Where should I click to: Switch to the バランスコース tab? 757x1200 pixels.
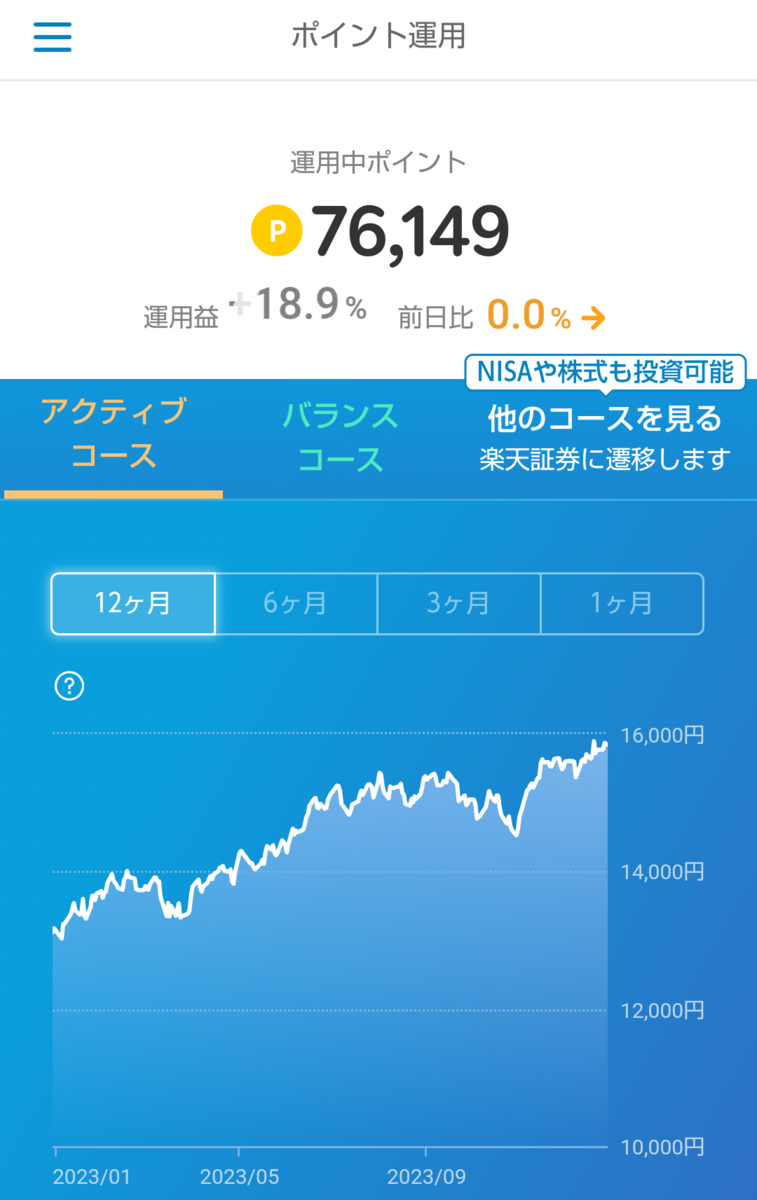(x=340, y=437)
